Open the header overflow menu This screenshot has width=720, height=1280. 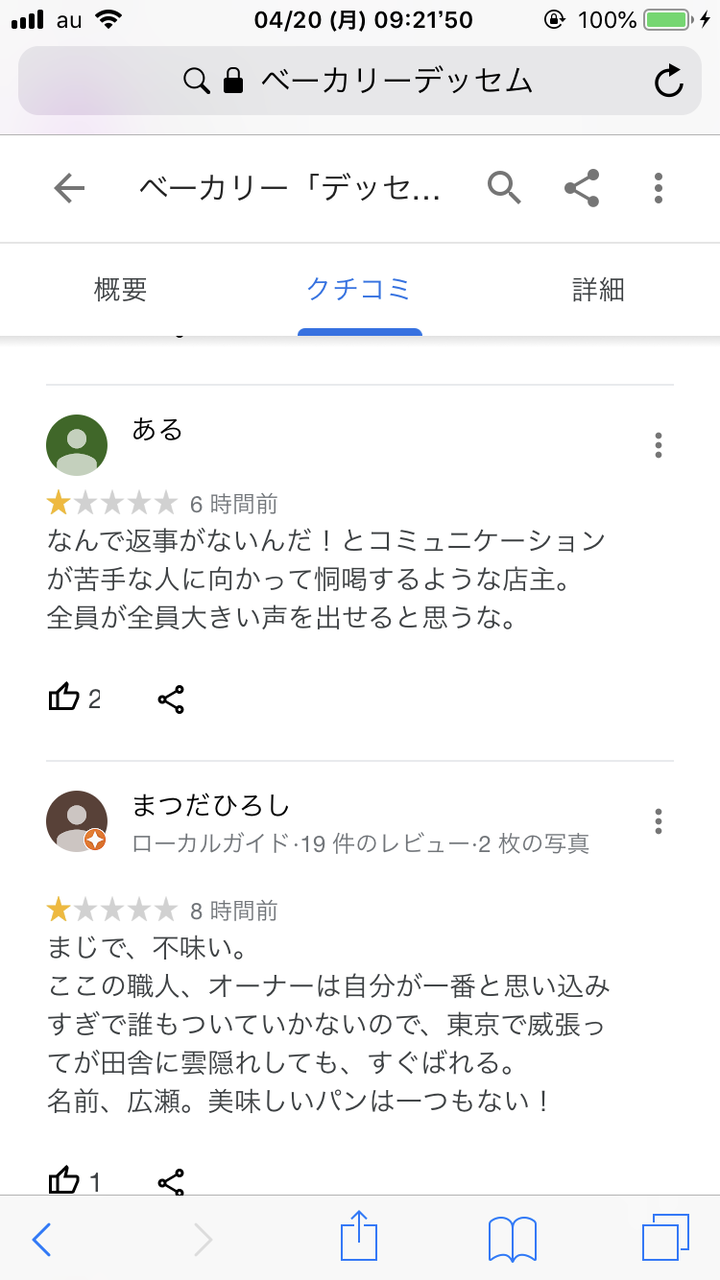point(658,188)
